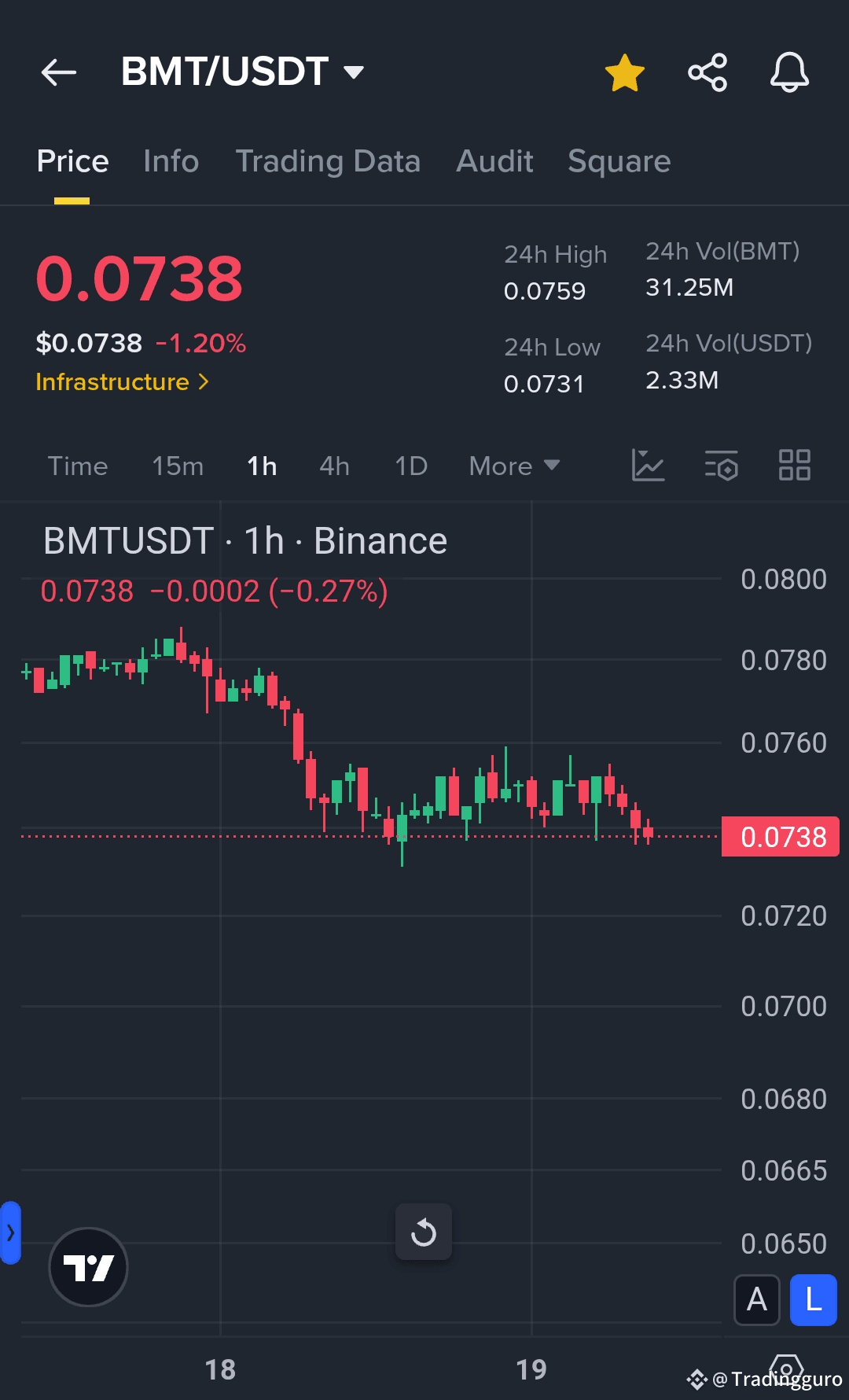The width and height of the screenshot is (849, 1400).
Task: Enable the log scale L button
Action: [x=814, y=1300]
